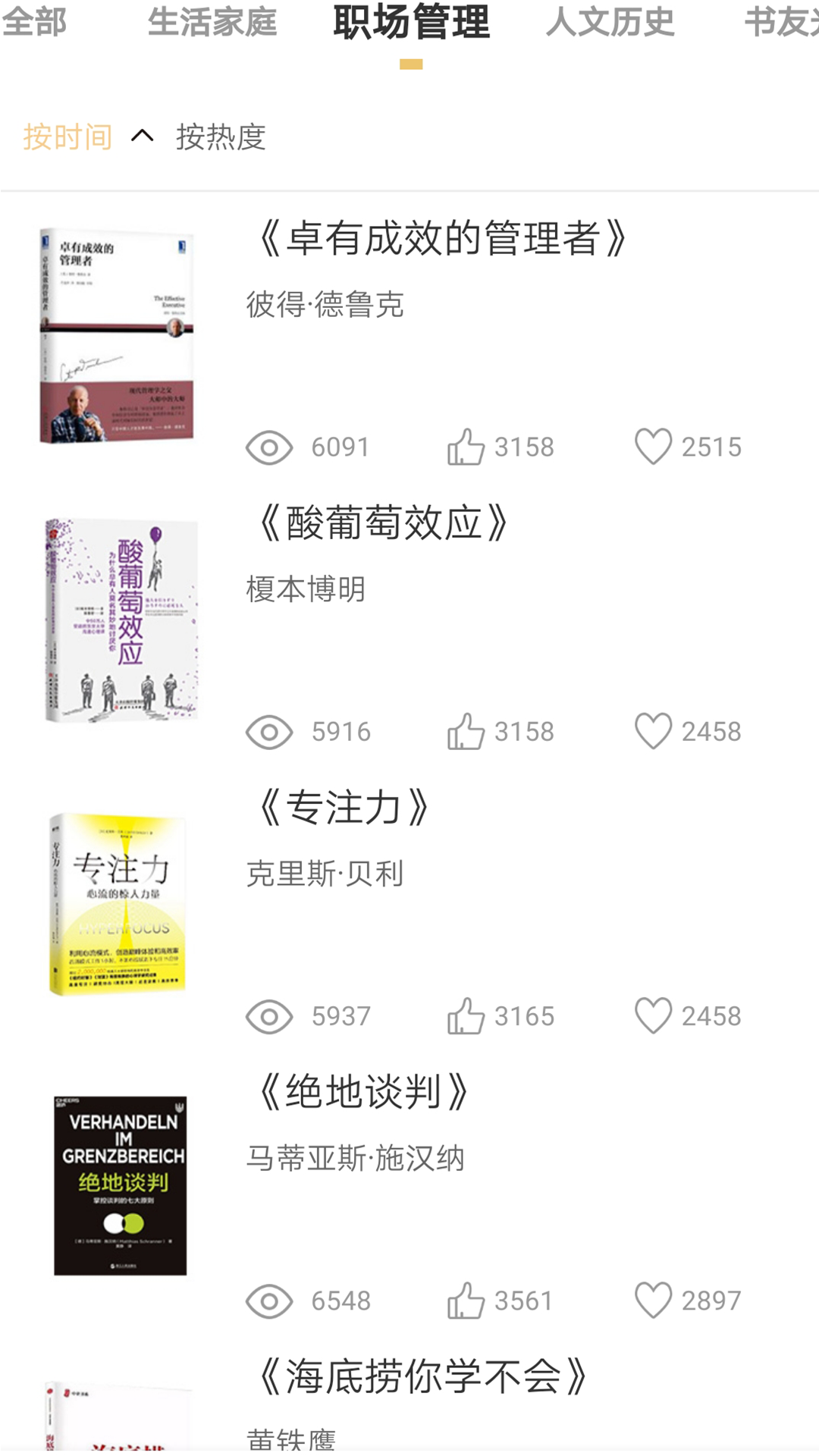This screenshot has width=819, height=1456.
Task: Open the 生活家庭 category tab
Action: 215,21
